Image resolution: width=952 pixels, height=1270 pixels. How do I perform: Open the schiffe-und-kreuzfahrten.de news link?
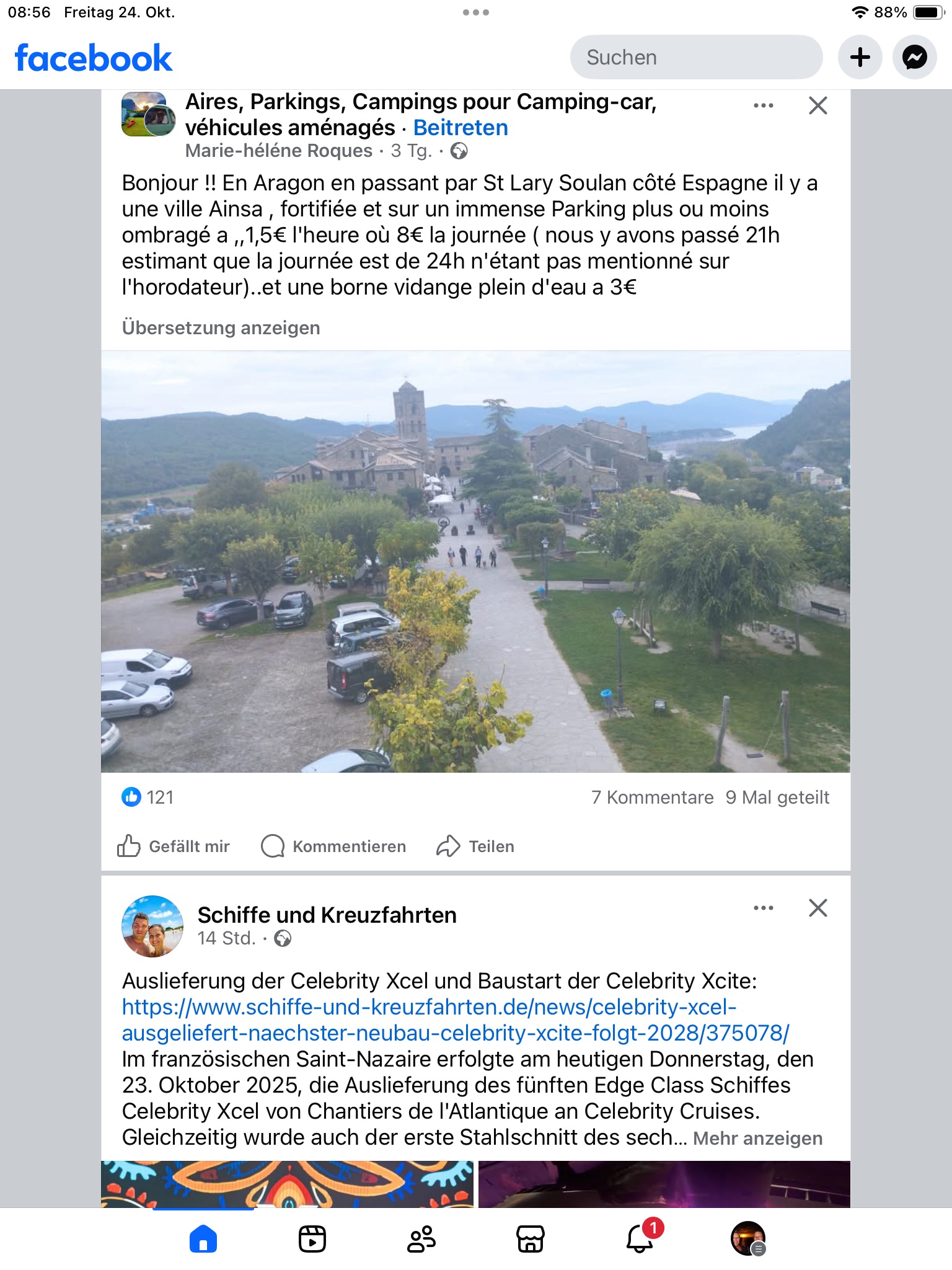[456, 1020]
